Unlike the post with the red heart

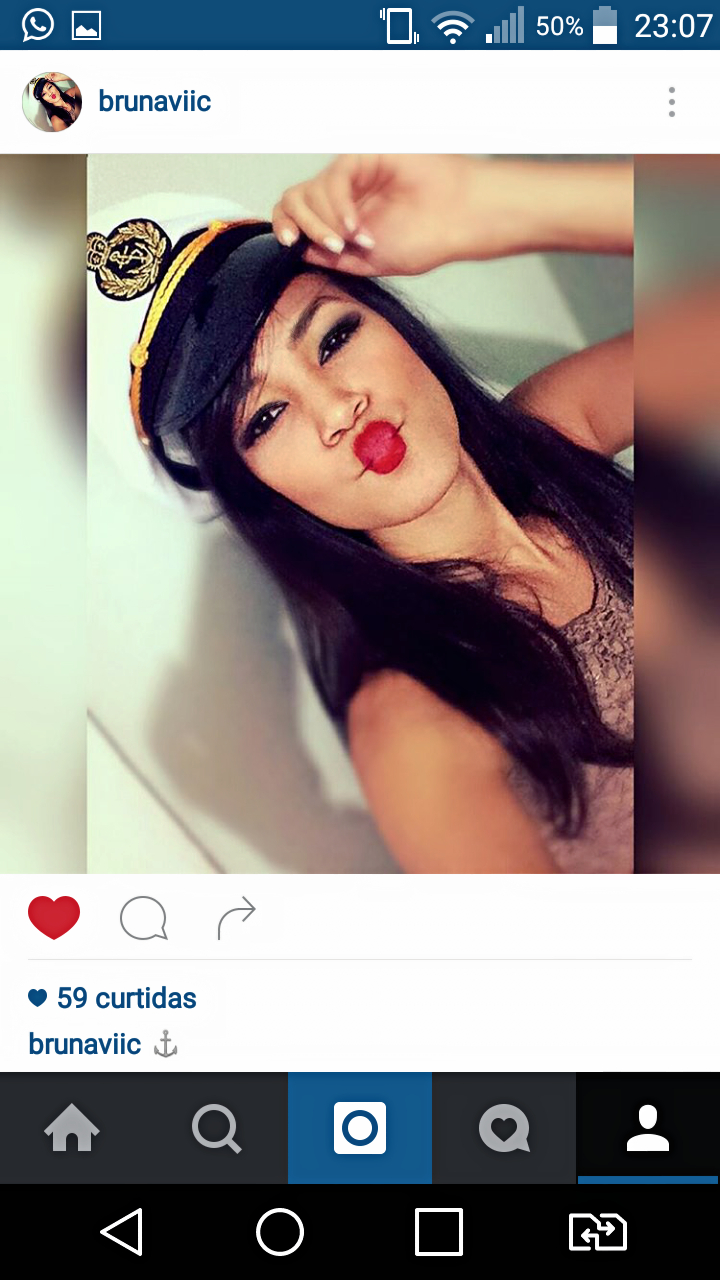pos(54,917)
